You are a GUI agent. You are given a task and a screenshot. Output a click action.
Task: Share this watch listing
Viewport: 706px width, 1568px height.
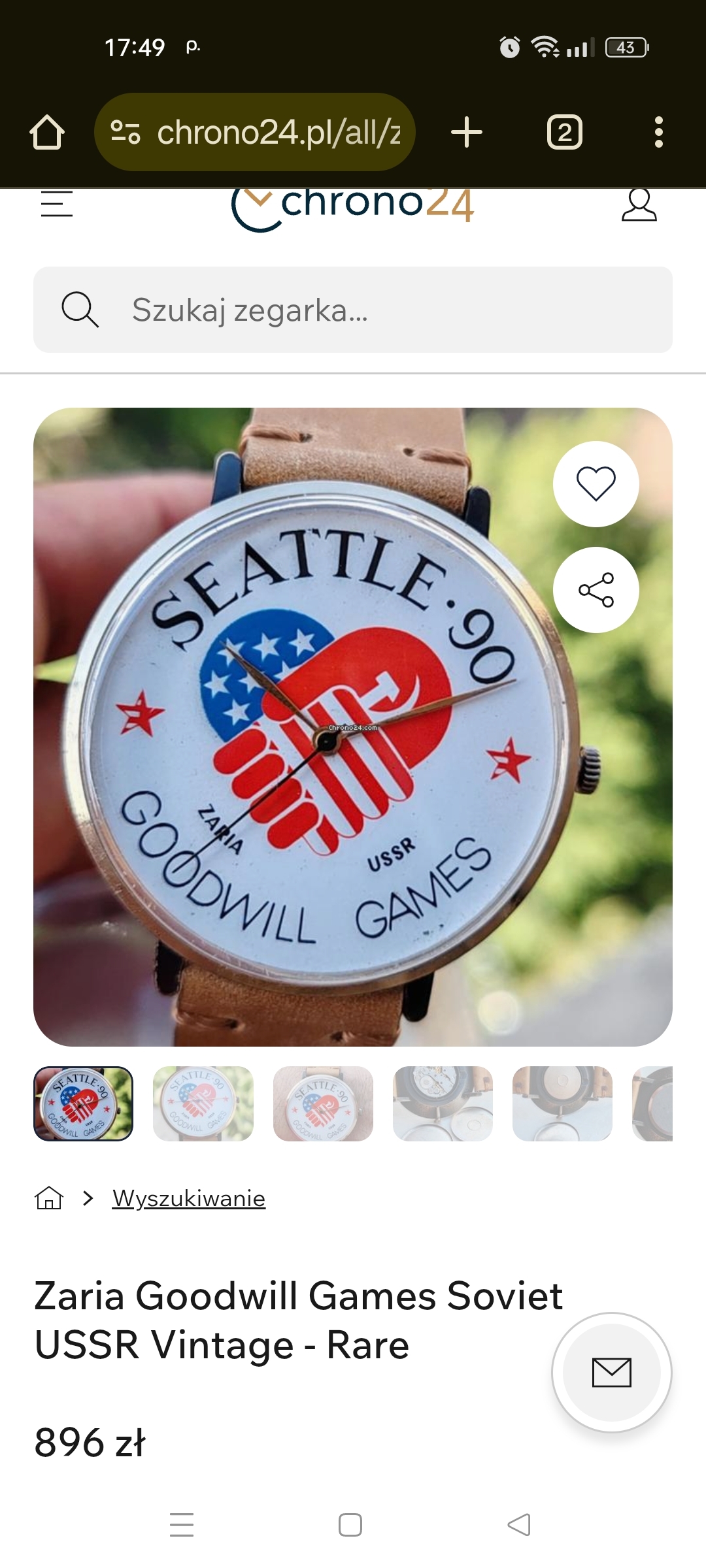(x=596, y=590)
